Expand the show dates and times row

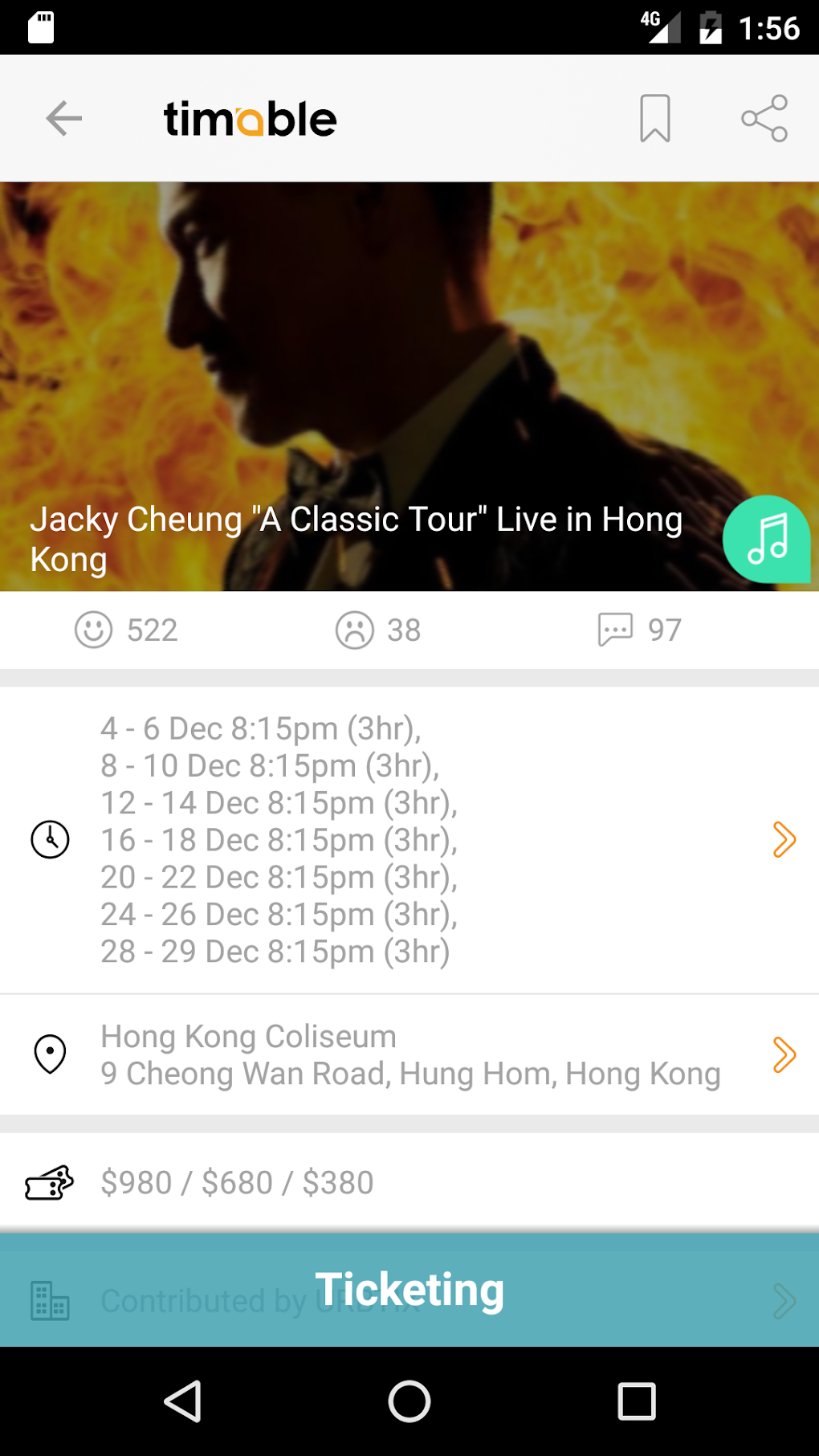pyautogui.click(x=784, y=840)
